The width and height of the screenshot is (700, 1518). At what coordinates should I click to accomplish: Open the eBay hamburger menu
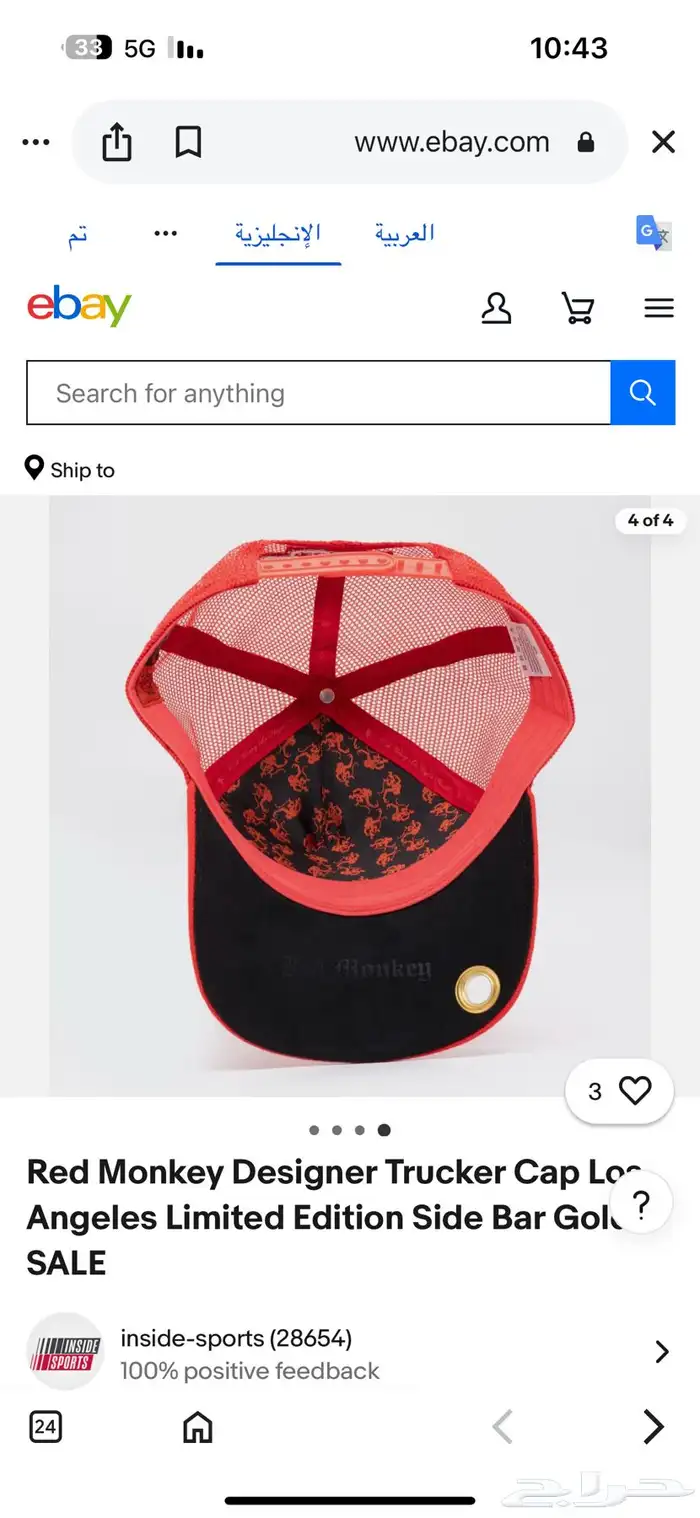[659, 308]
